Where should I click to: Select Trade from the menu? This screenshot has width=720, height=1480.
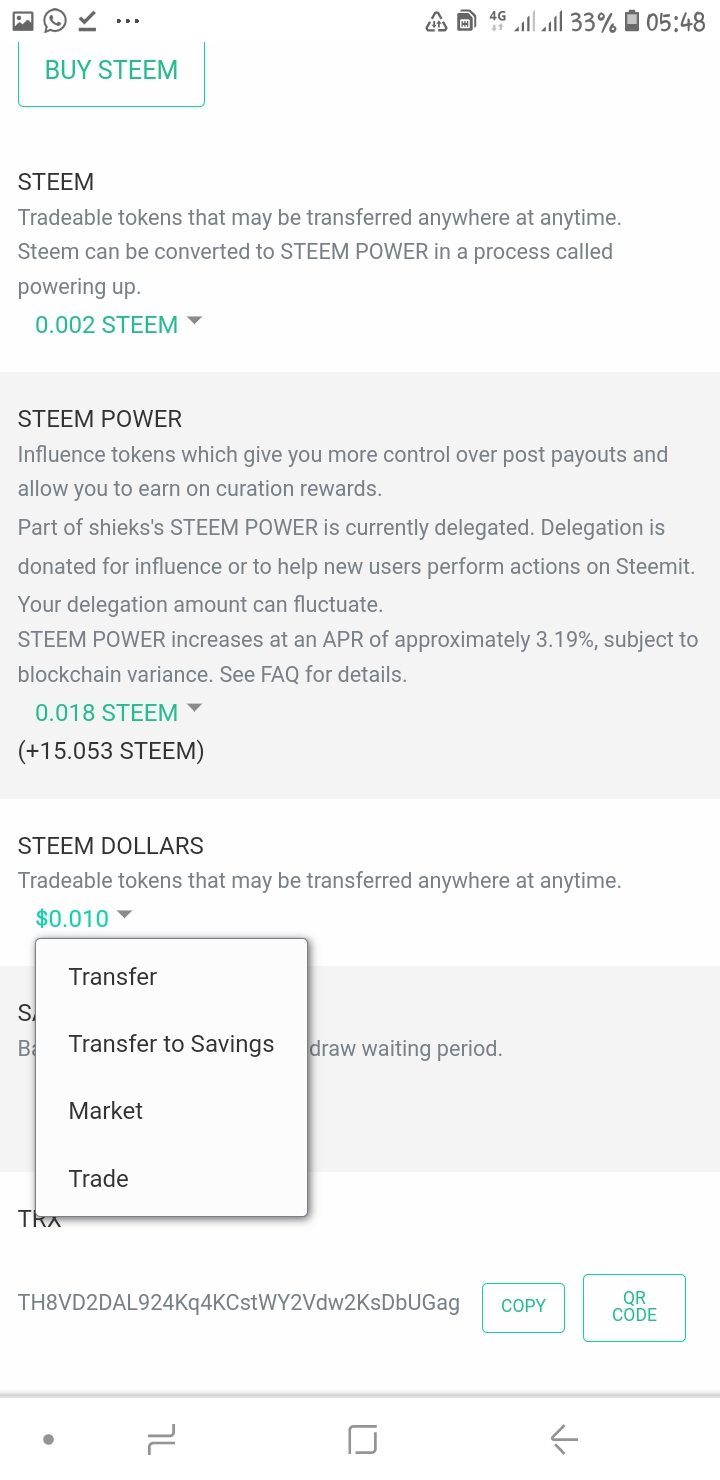click(99, 1179)
